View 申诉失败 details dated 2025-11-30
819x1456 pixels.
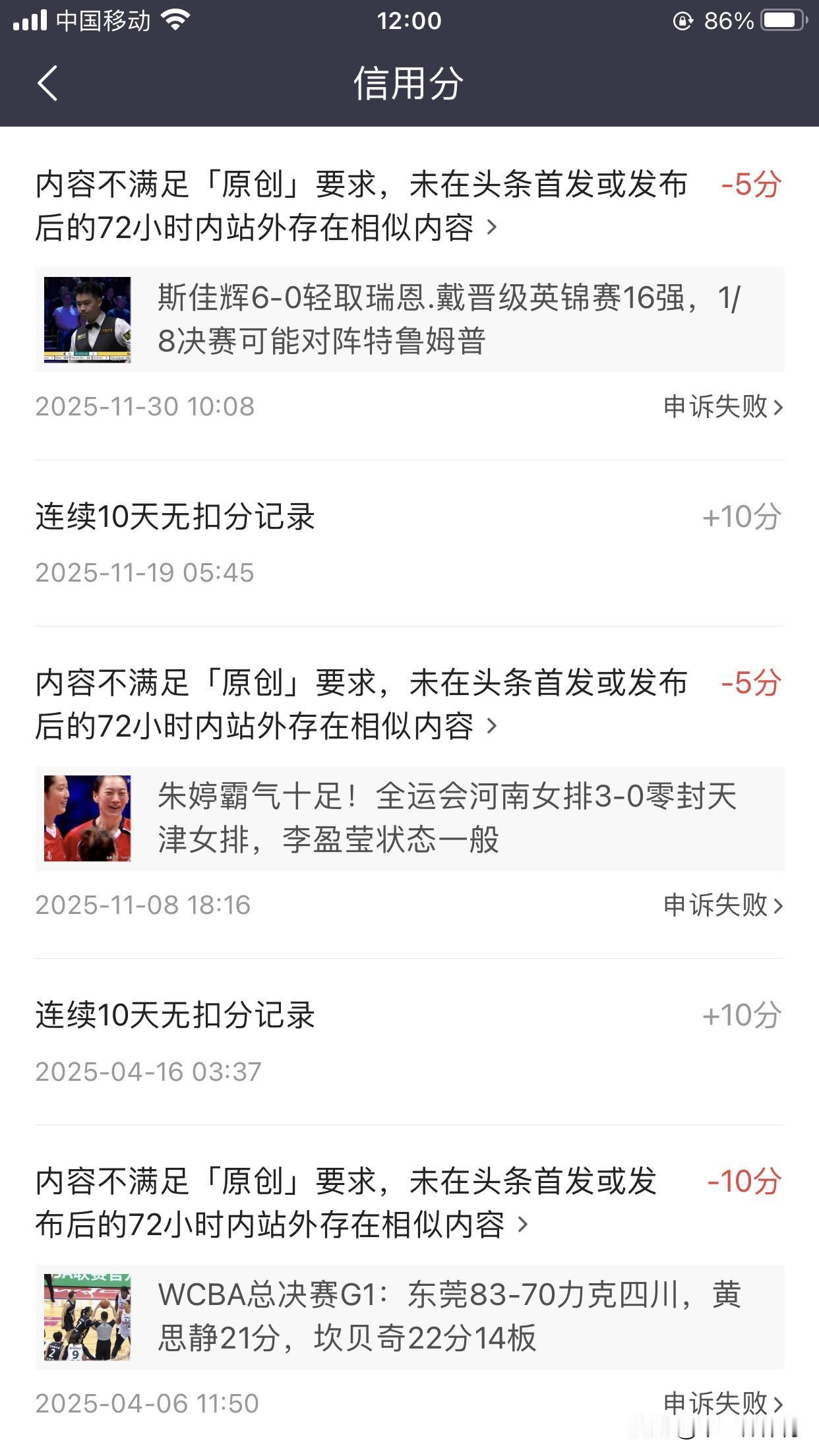pos(723,407)
